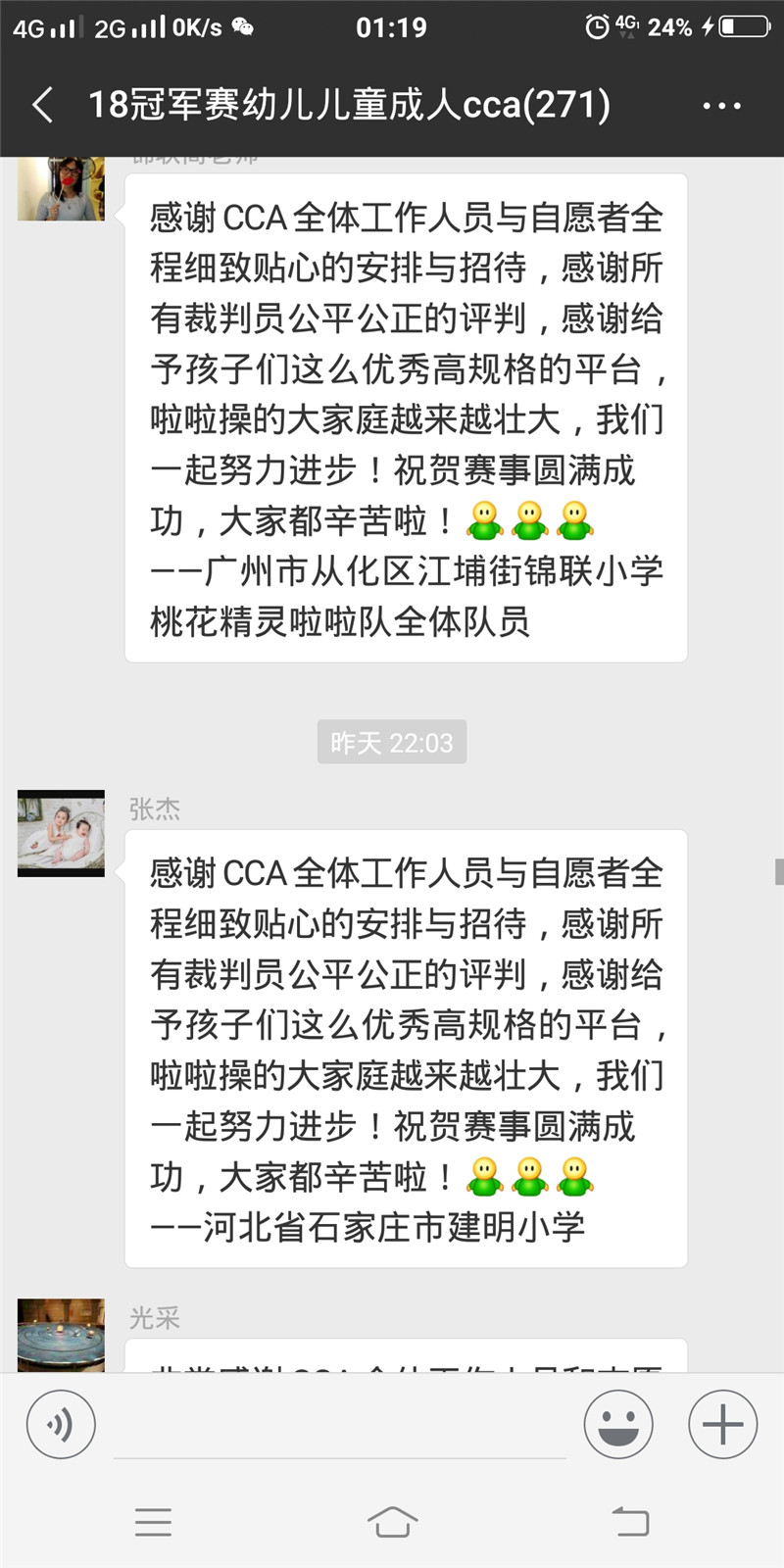
Task: Open 张杰's profile avatar
Action: point(61,833)
